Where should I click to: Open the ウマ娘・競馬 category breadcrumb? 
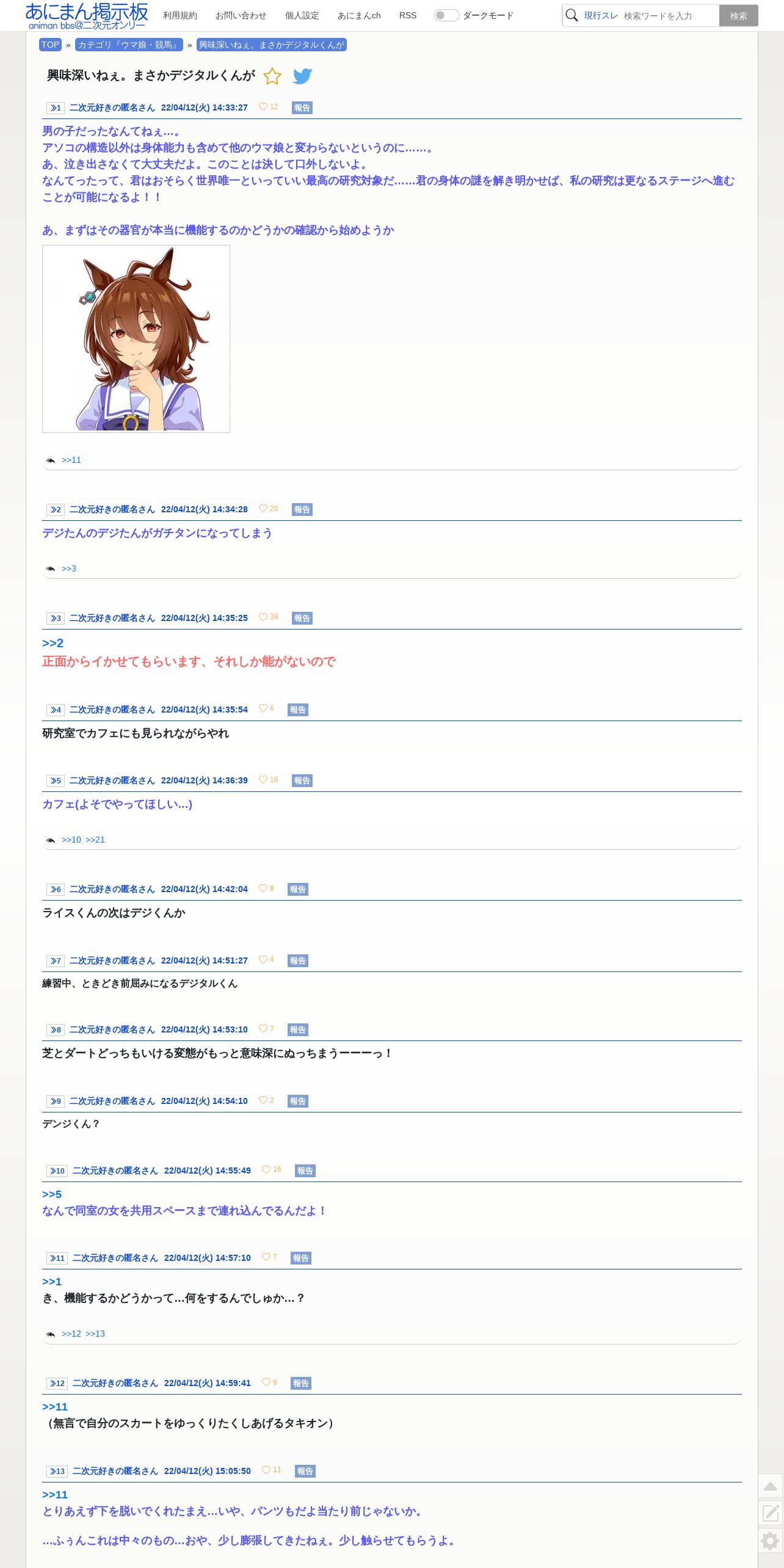coord(129,45)
